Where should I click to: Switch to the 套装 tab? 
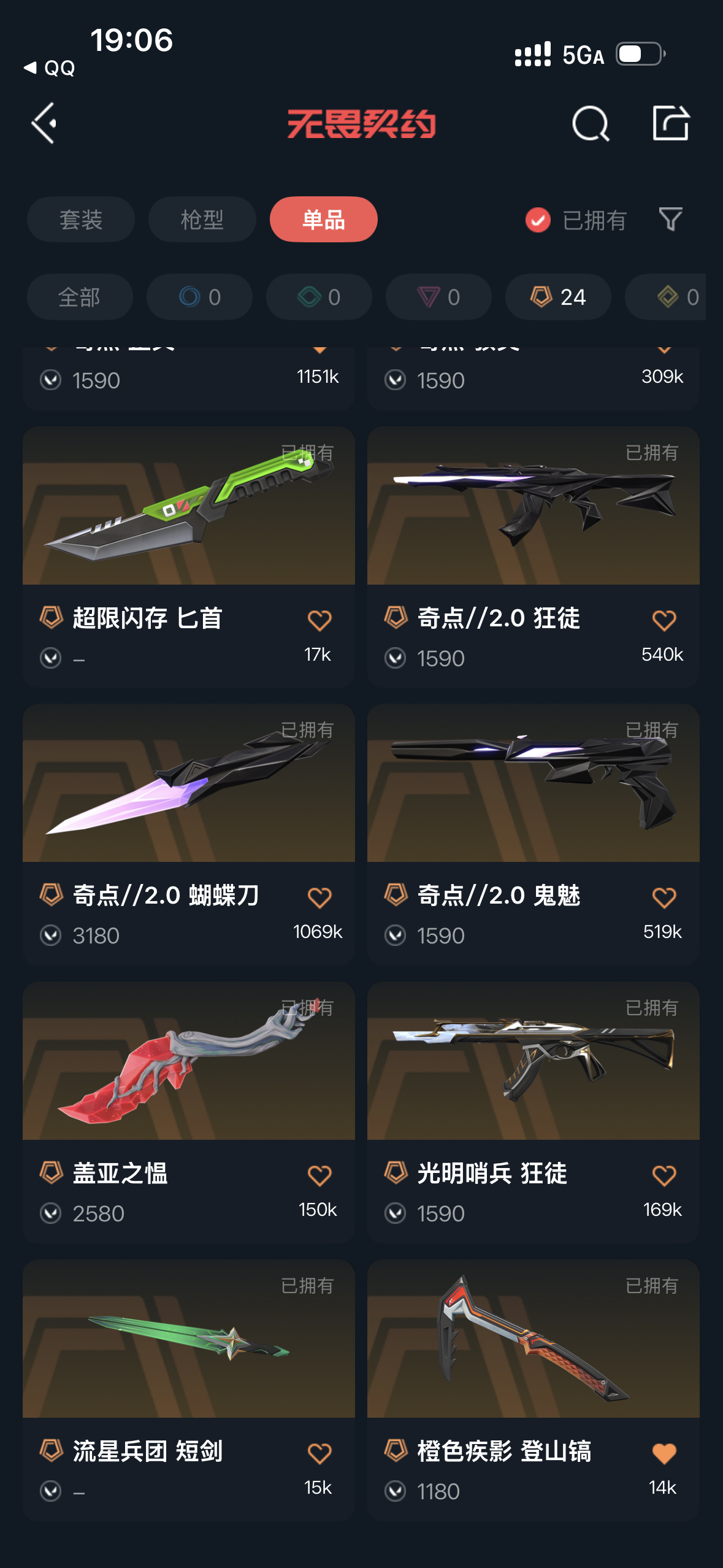(x=80, y=220)
